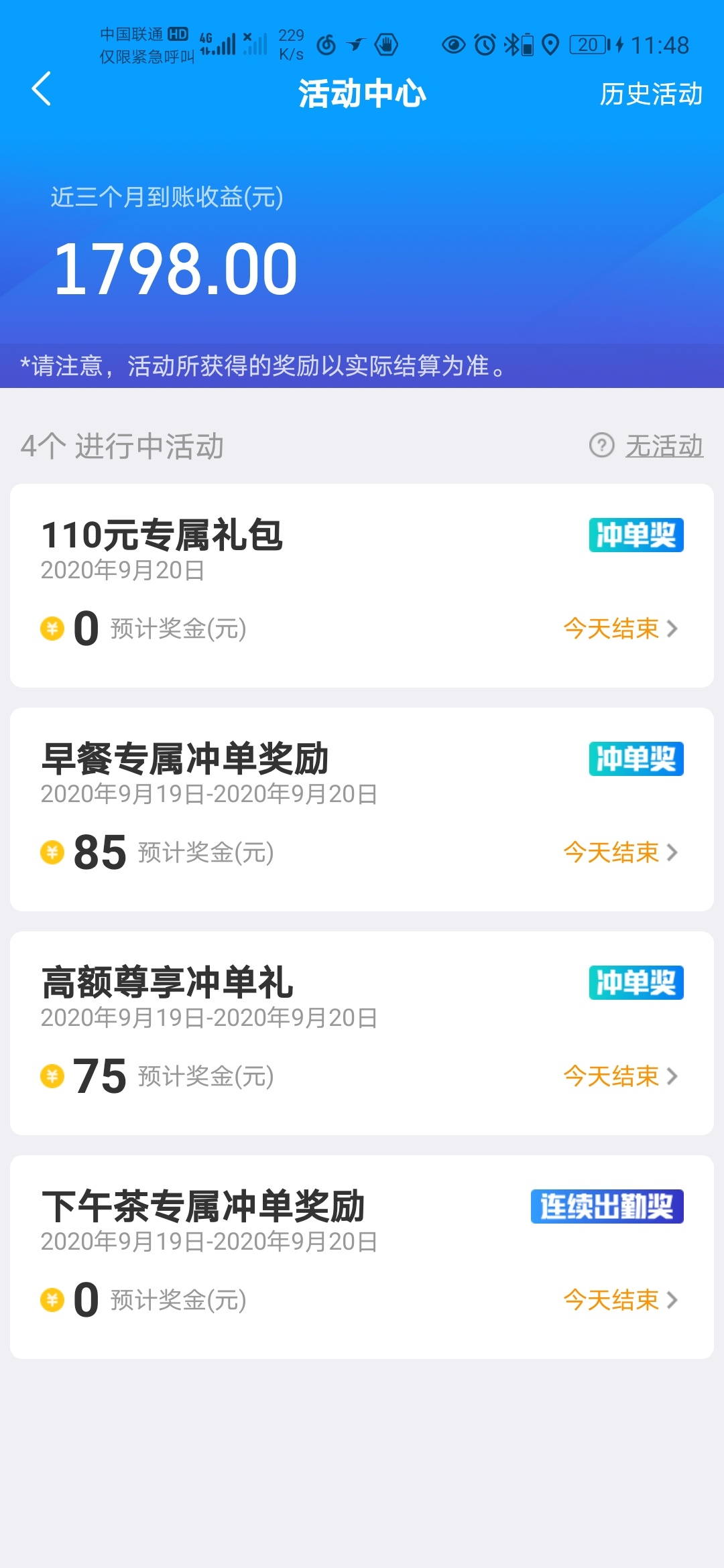This screenshot has width=724, height=1568.
Task: Open the 早餐专属冲单奖励 activity card
Action: click(x=362, y=809)
